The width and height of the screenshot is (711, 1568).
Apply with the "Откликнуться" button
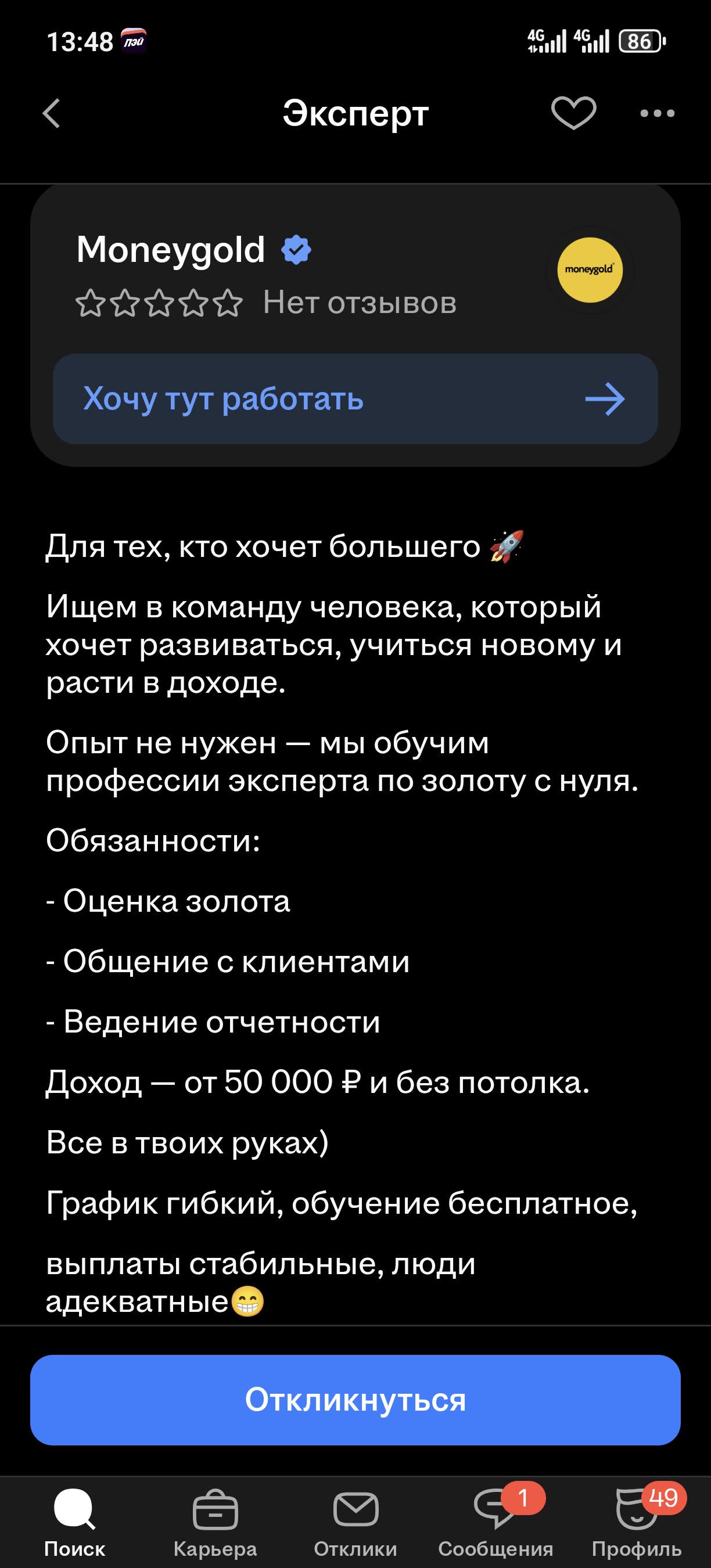(x=355, y=1400)
